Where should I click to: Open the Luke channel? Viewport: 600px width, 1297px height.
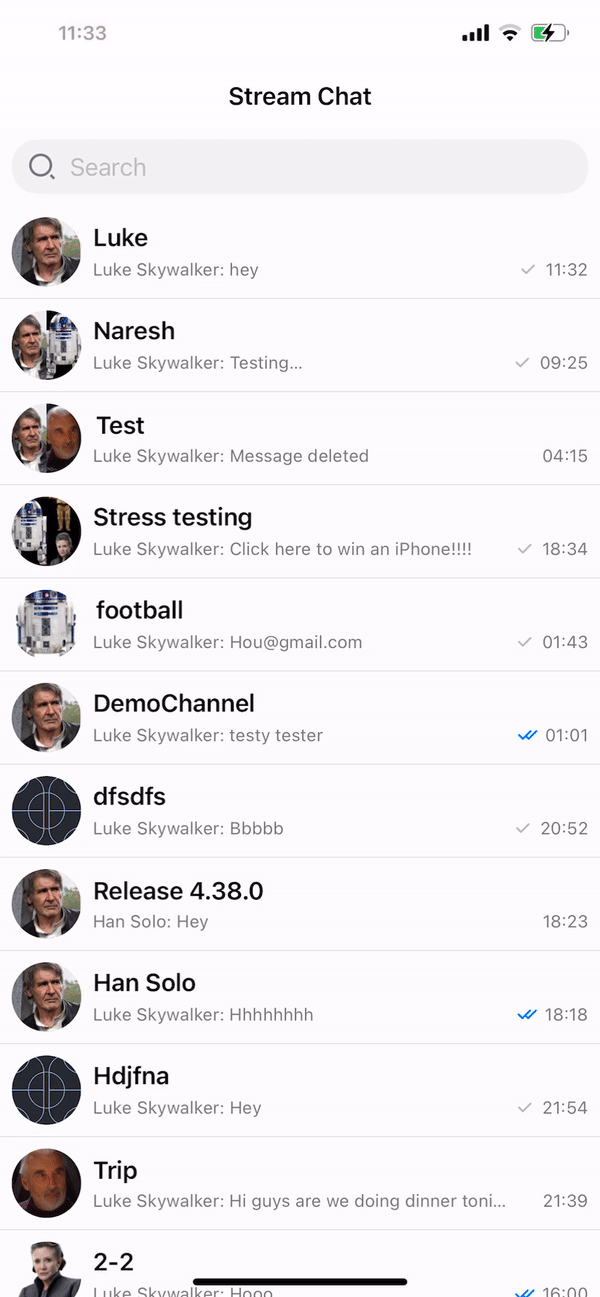click(300, 252)
